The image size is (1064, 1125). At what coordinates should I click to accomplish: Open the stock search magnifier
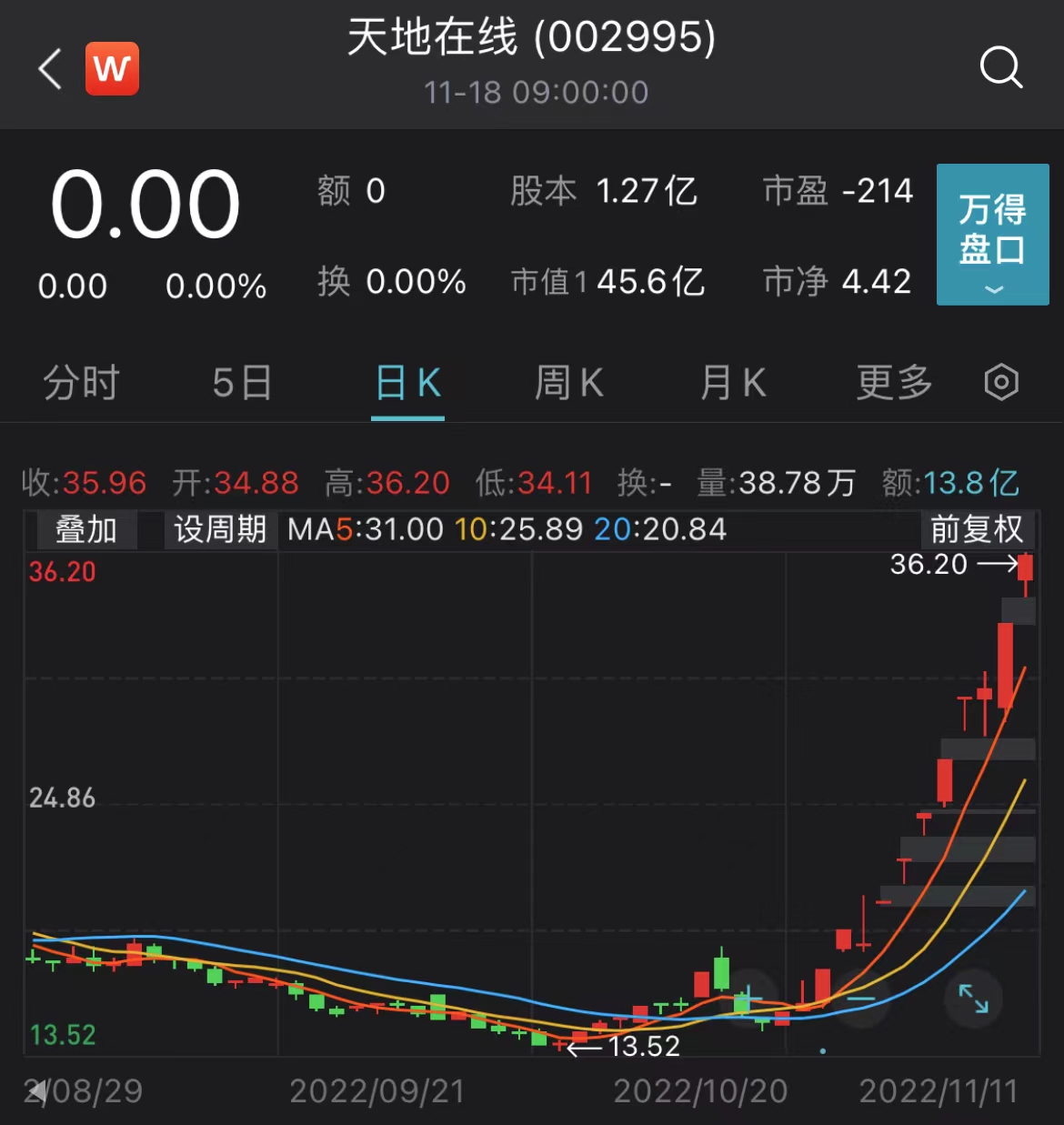(x=1000, y=67)
